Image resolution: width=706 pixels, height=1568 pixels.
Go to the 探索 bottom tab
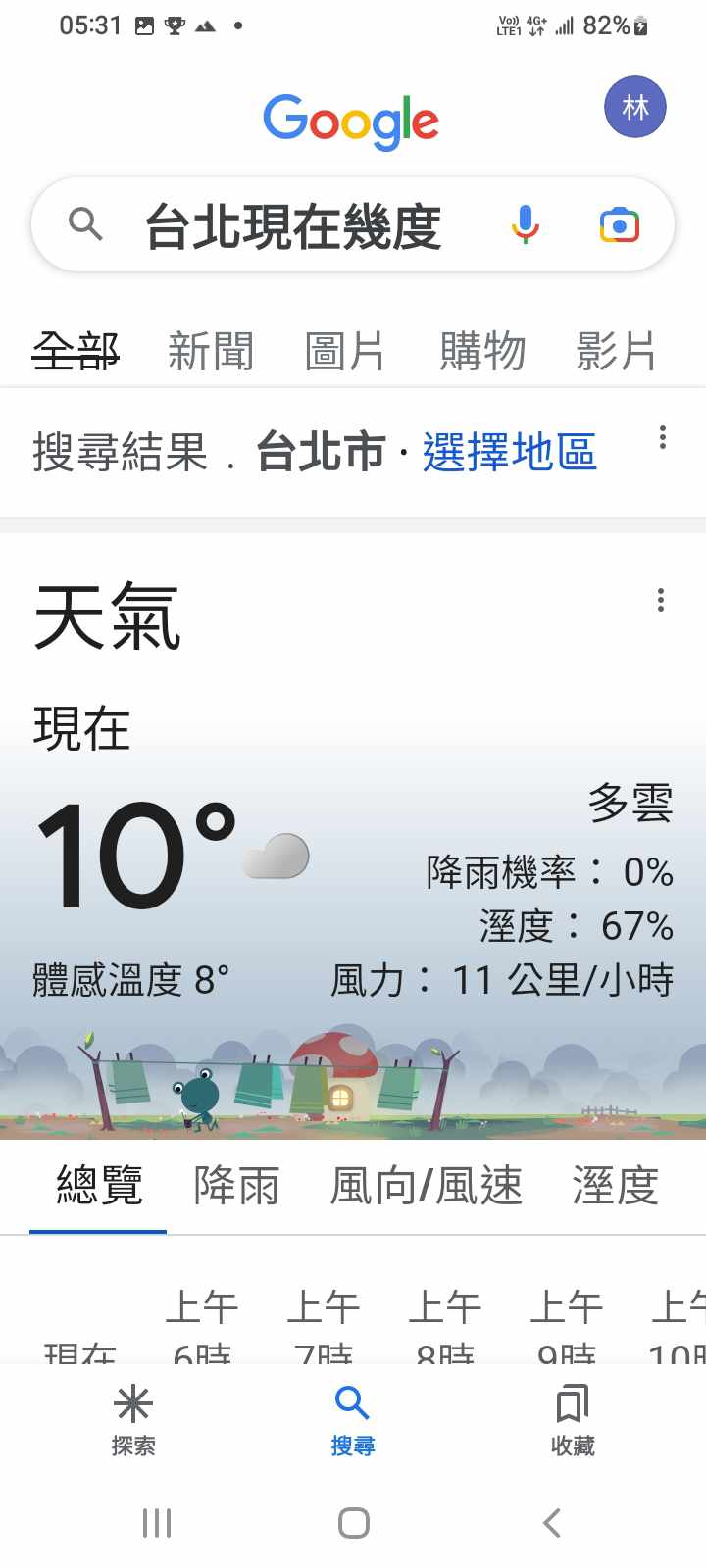coord(133,1419)
